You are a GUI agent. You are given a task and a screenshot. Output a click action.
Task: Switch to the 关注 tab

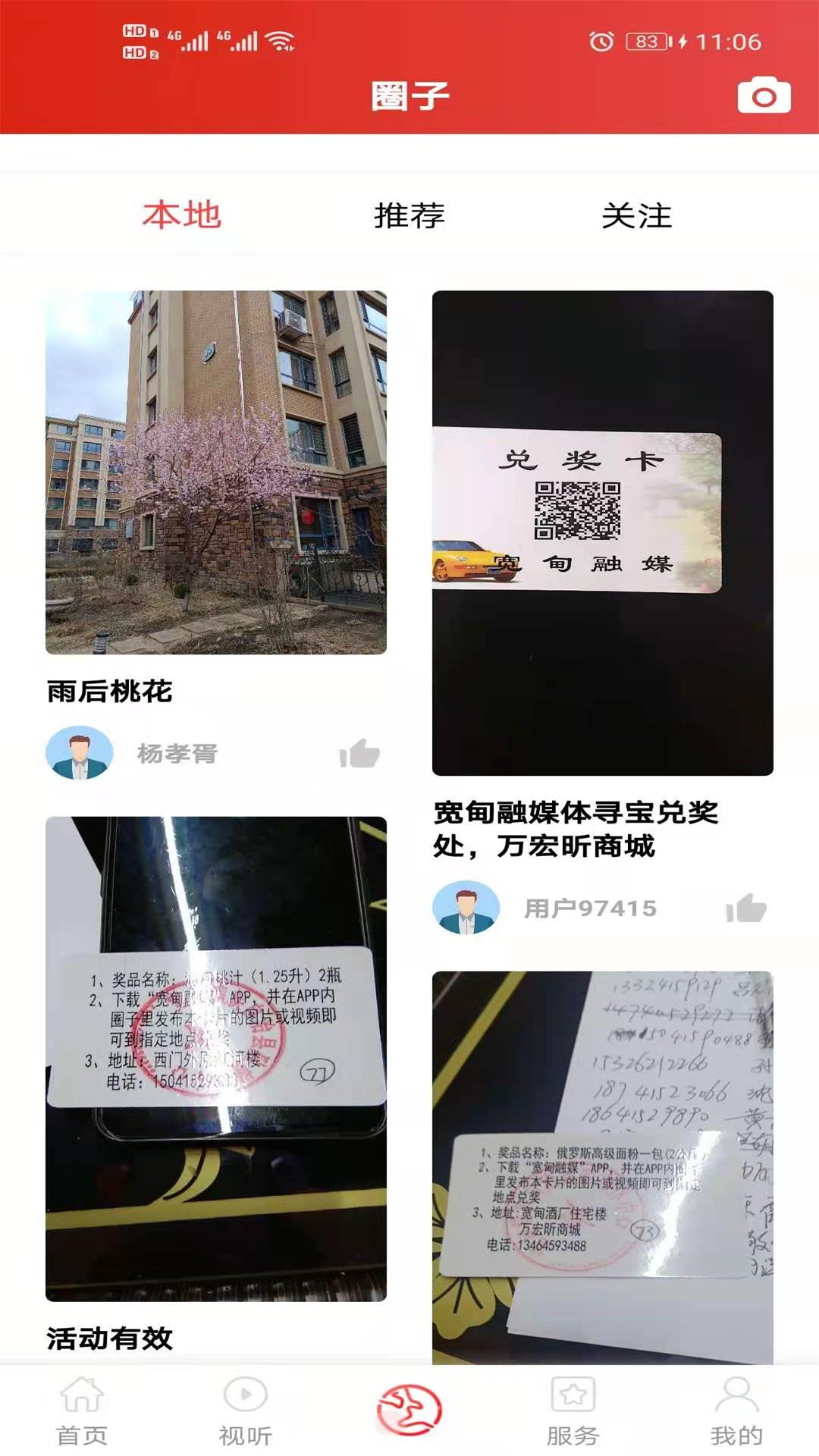(x=637, y=215)
